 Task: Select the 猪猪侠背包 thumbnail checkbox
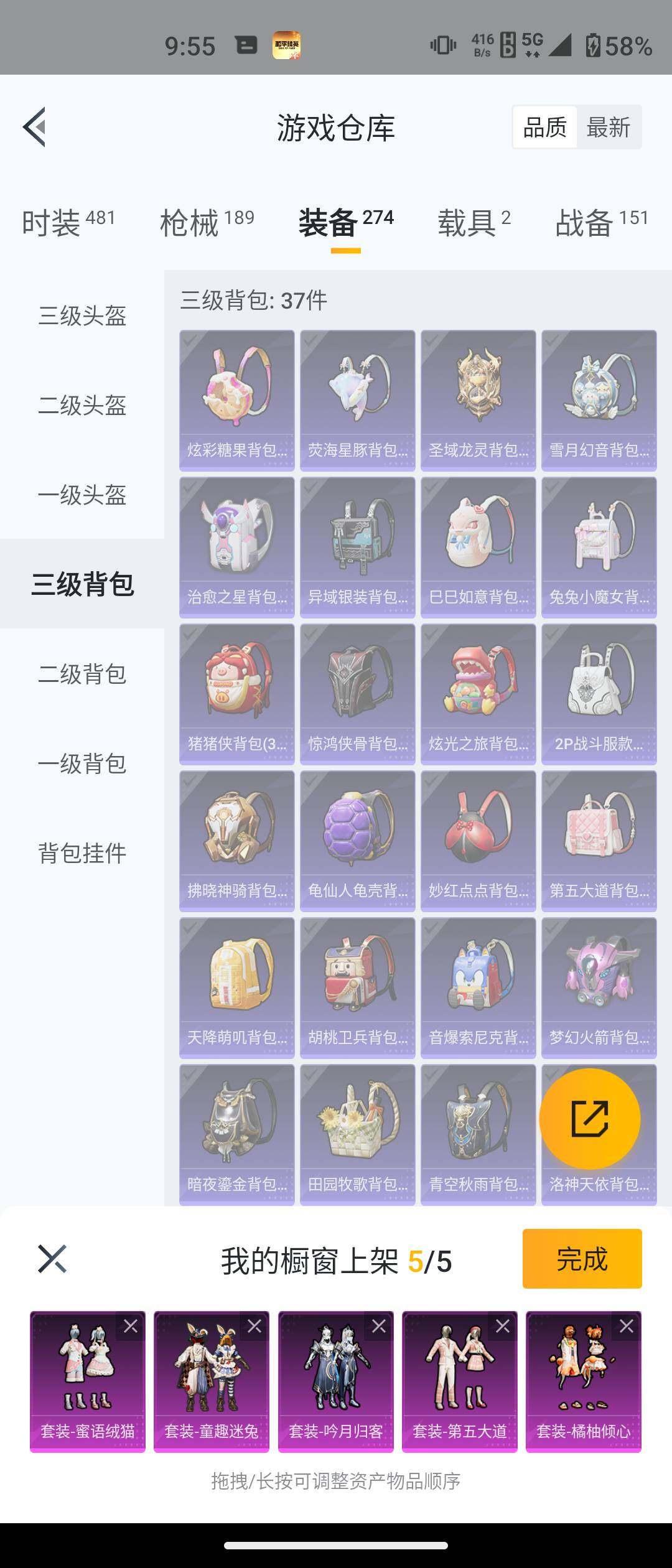click(189, 637)
